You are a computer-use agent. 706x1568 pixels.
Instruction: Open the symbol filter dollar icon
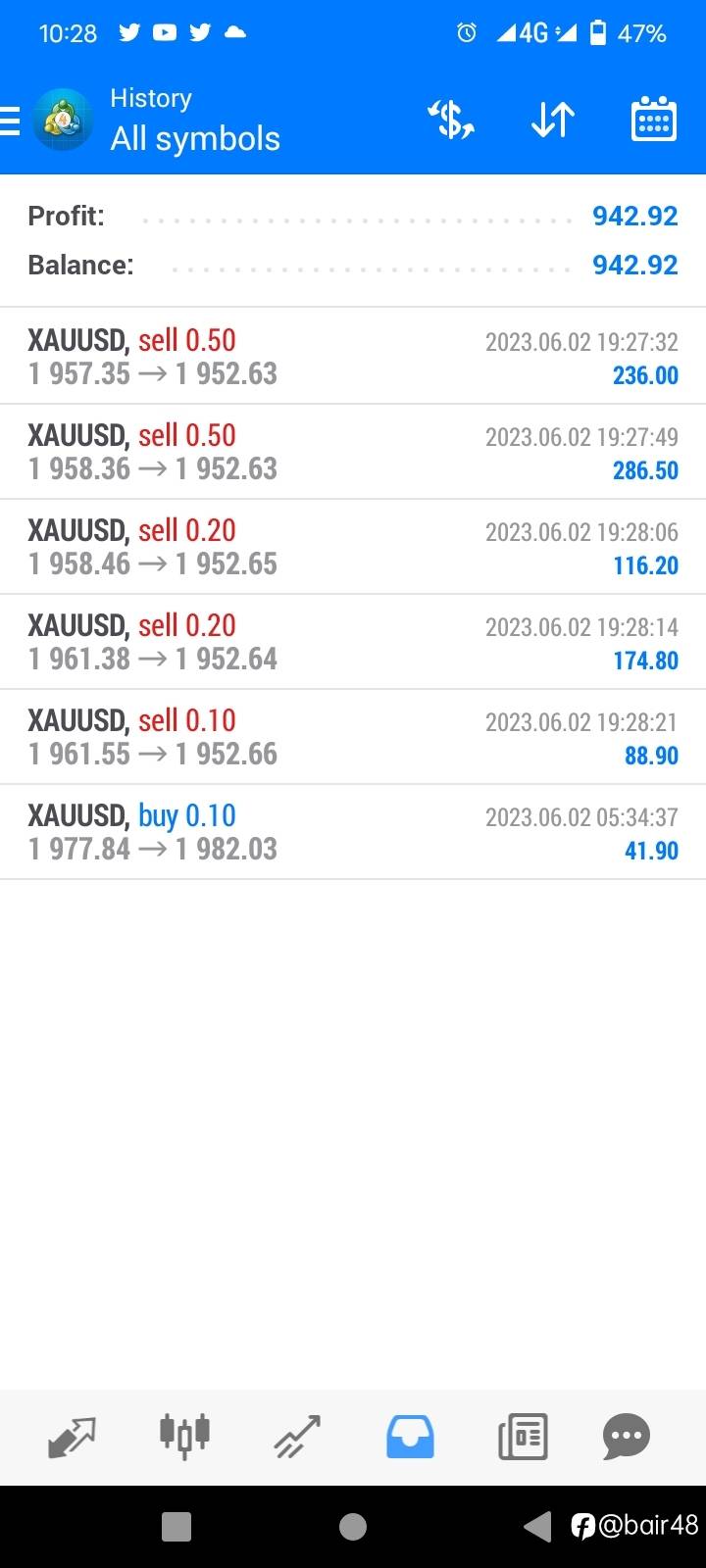point(451,121)
